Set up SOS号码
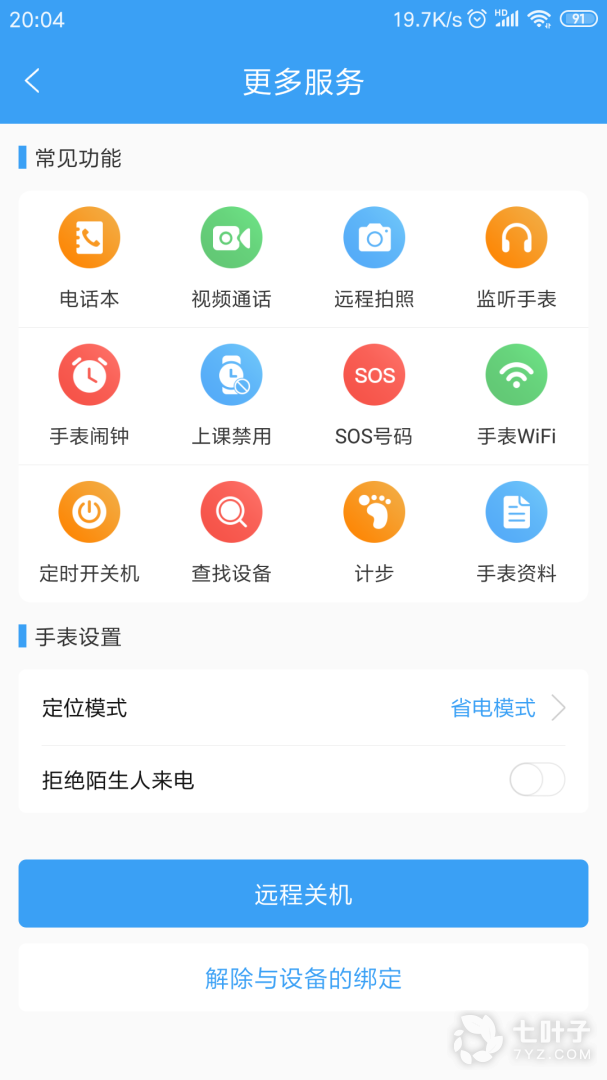 click(x=374, y=394)
